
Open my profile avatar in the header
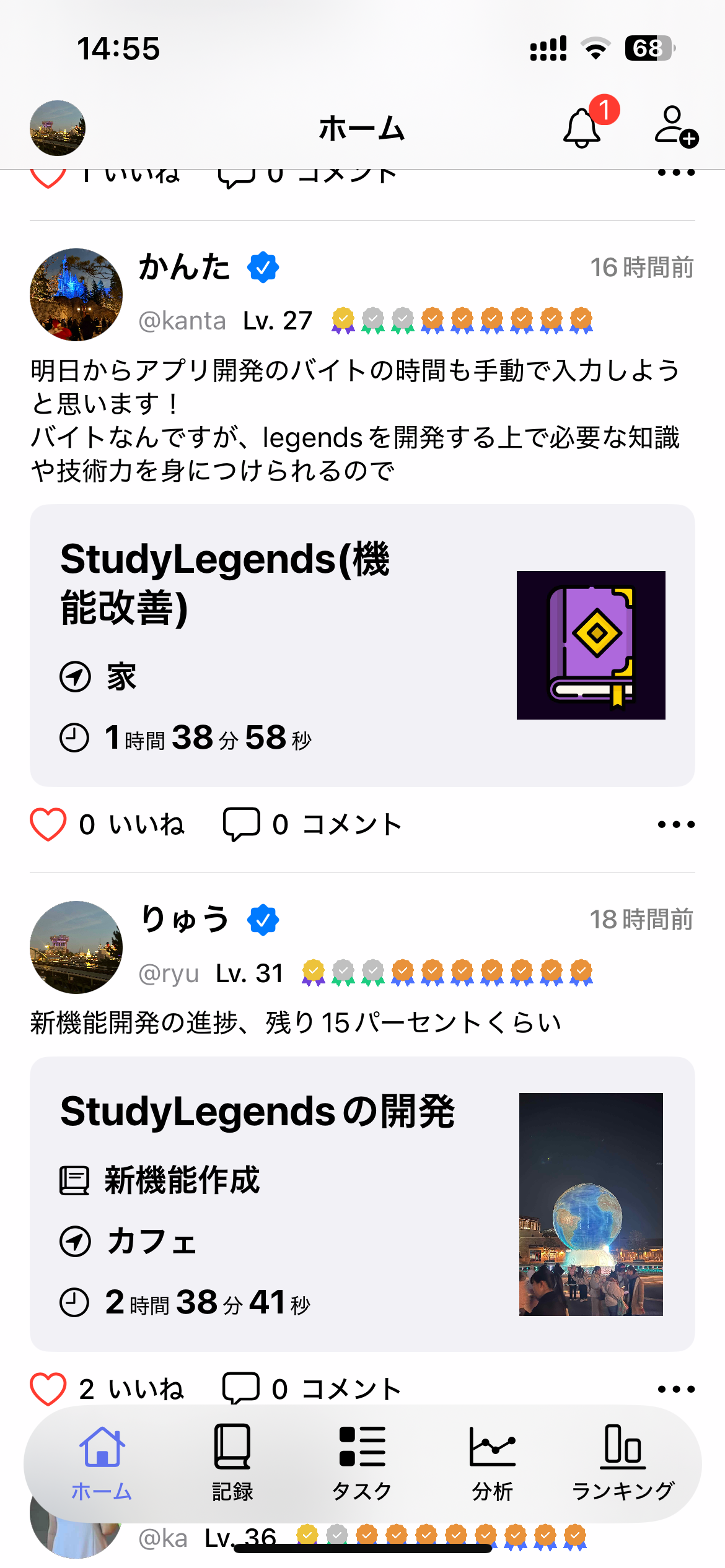58,128
